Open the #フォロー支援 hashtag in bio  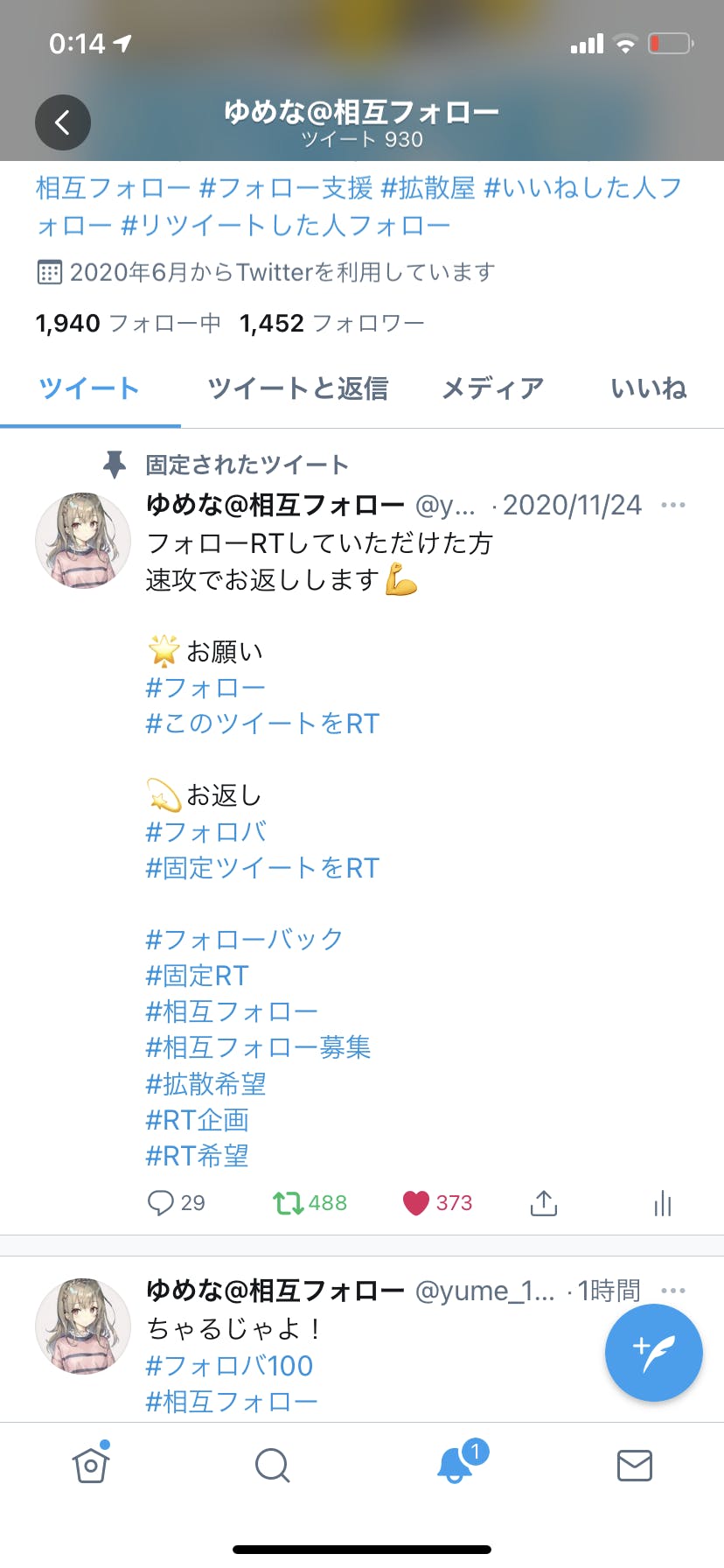(286, 188)
